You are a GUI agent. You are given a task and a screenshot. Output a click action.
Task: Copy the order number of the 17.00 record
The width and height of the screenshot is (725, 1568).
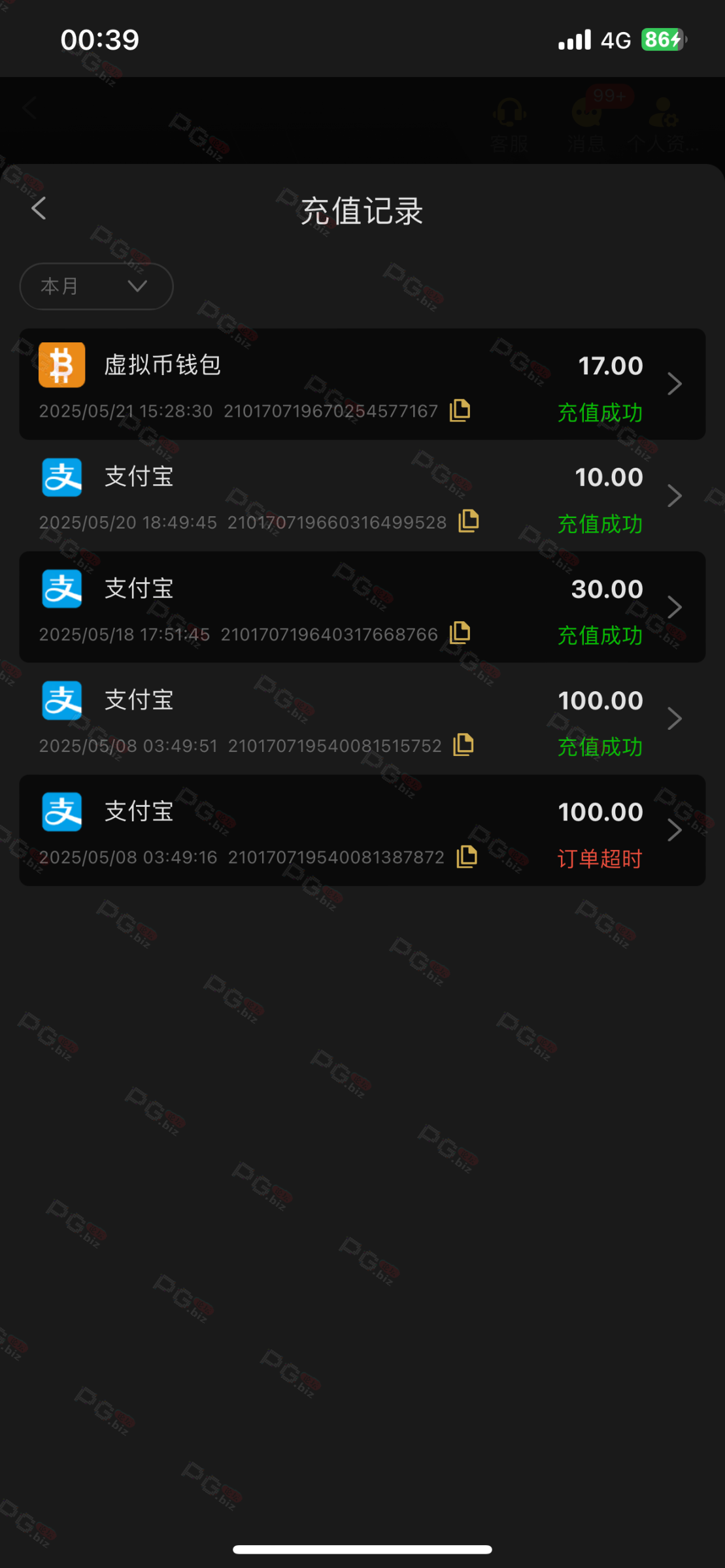pos(460,410)
